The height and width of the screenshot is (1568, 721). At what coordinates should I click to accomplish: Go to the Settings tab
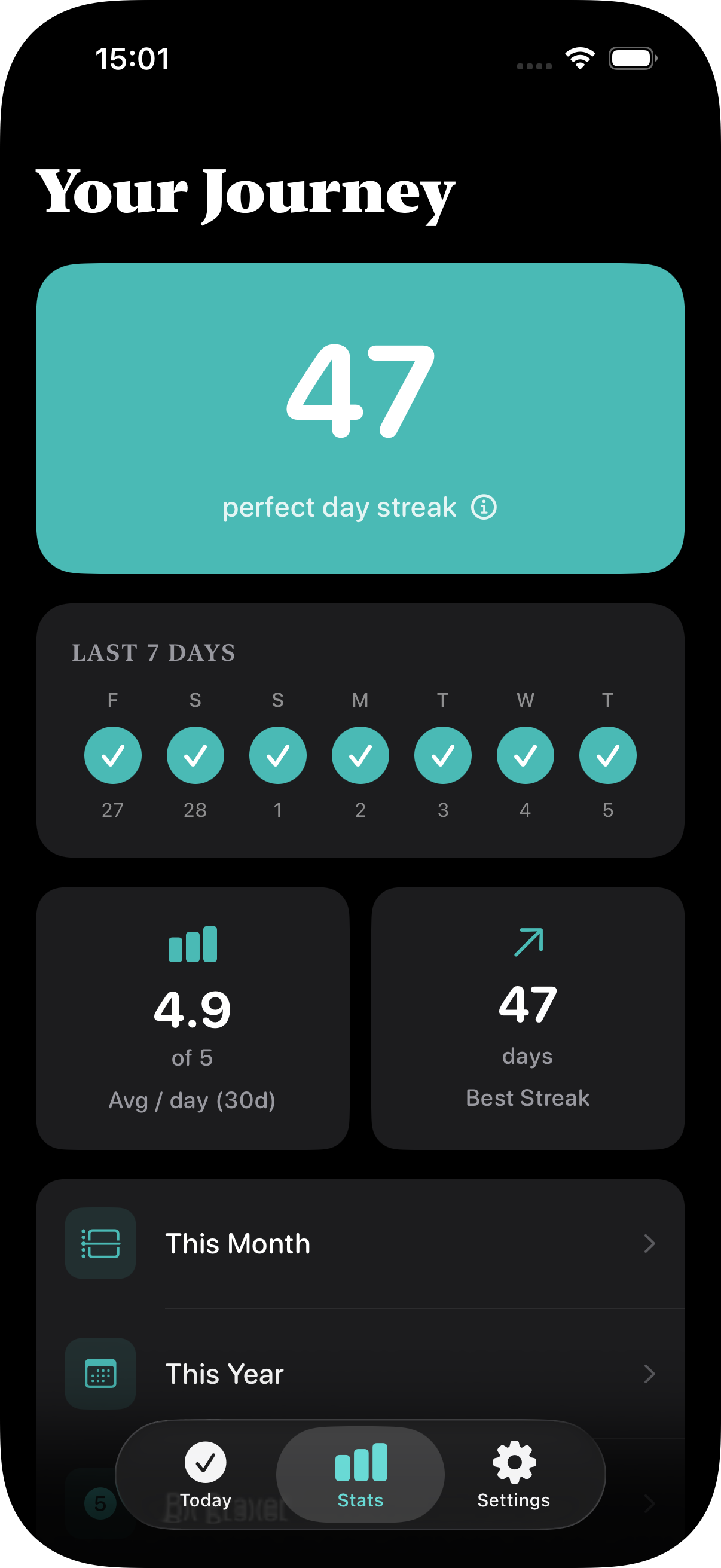click(514, 1474)
